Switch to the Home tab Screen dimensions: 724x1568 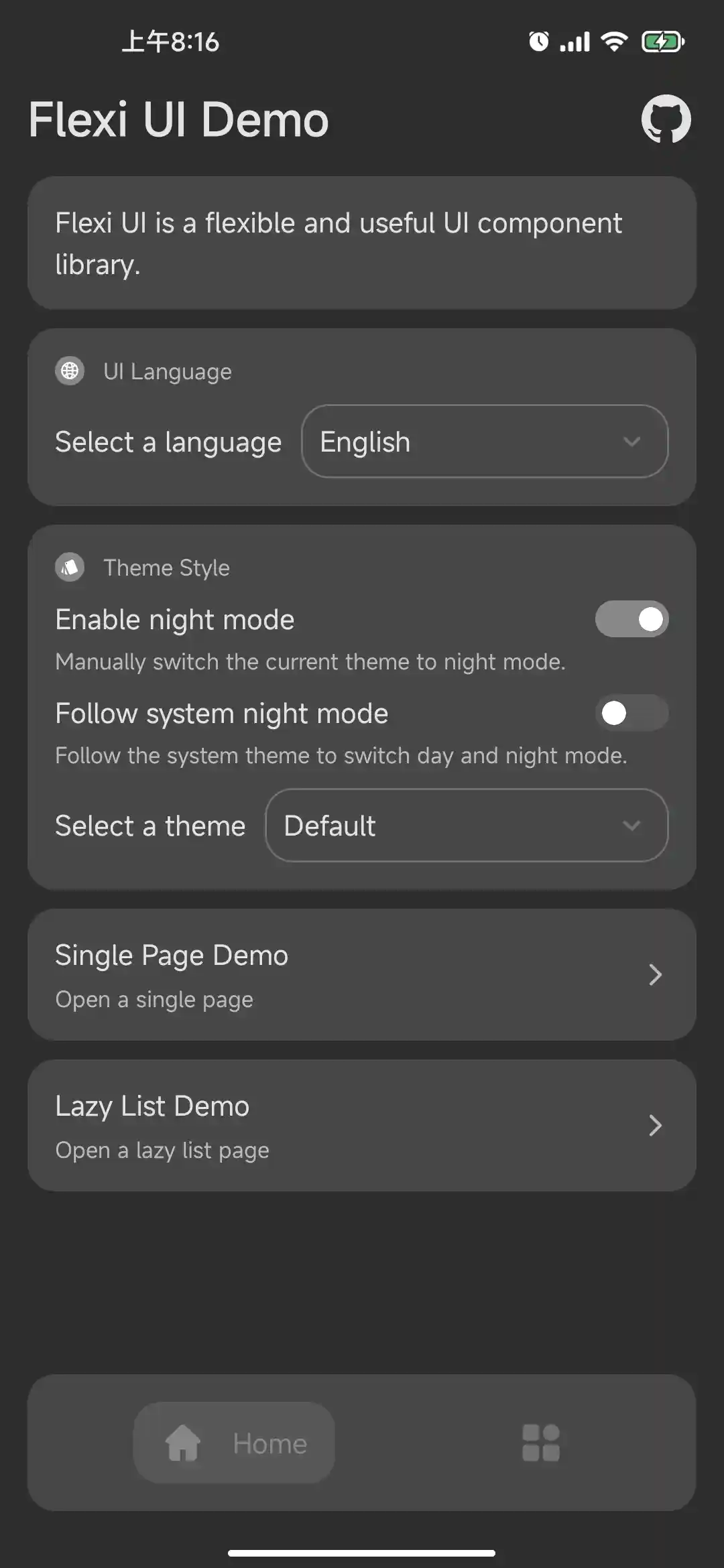point(234,1443)
